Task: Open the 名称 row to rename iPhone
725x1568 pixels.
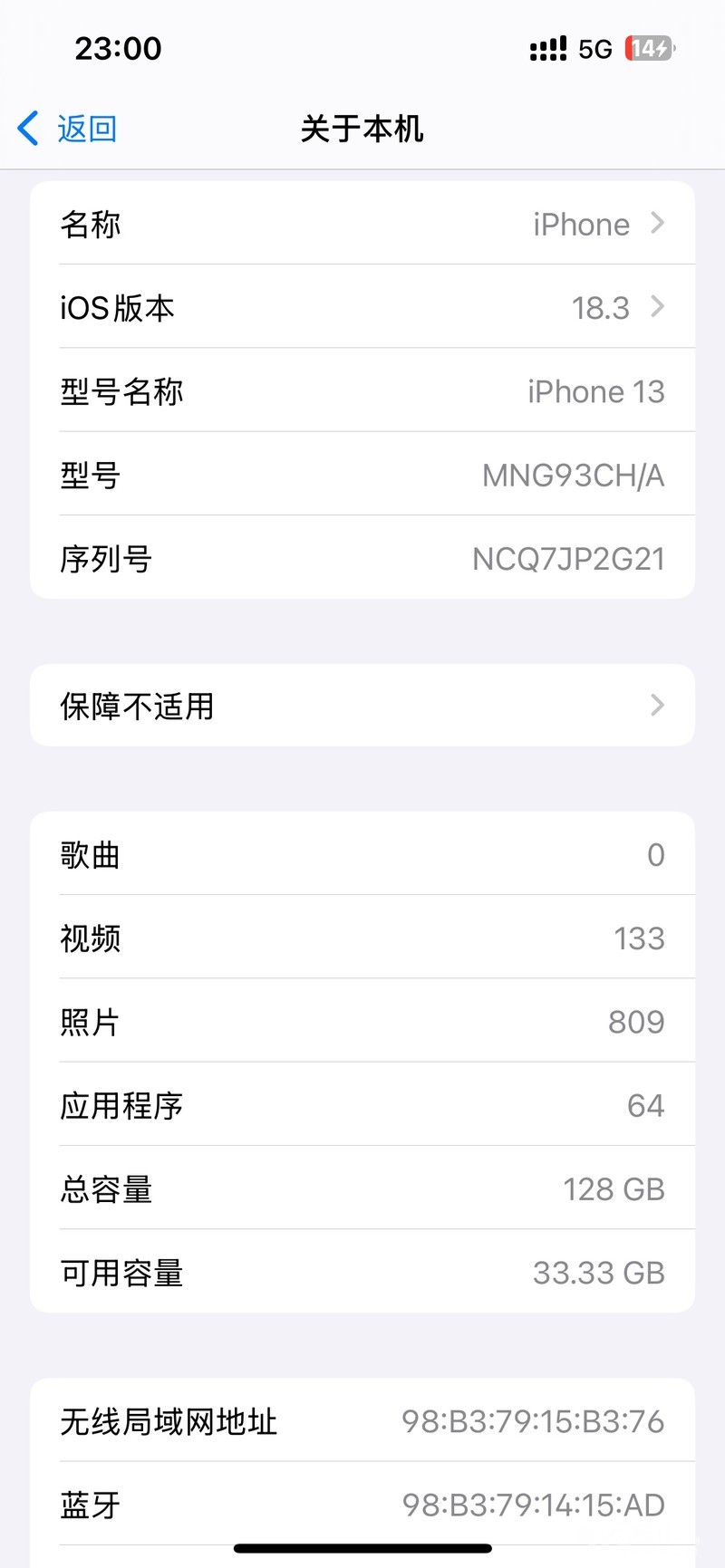Action: (362, 224)
